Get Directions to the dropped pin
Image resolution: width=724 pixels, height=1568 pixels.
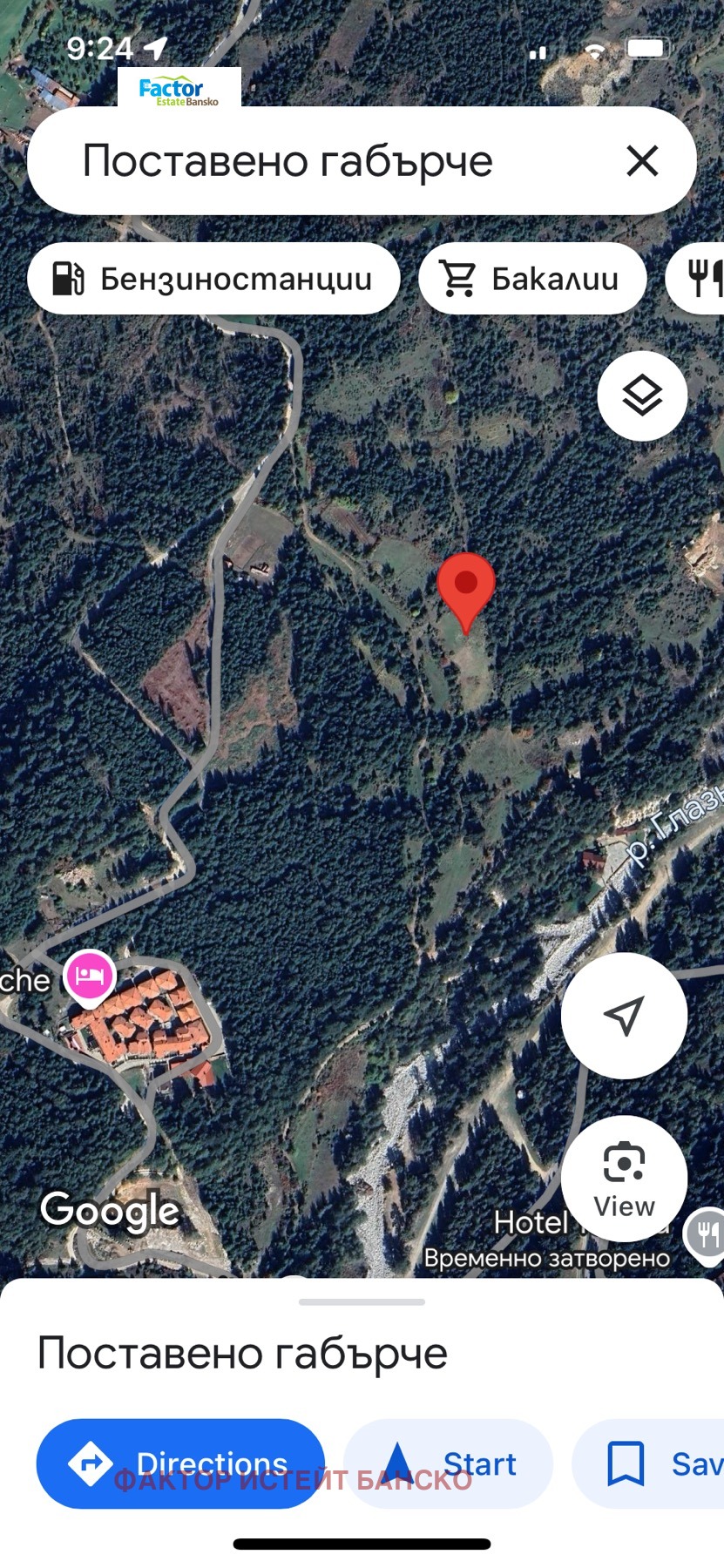[x=180, y=1463]
